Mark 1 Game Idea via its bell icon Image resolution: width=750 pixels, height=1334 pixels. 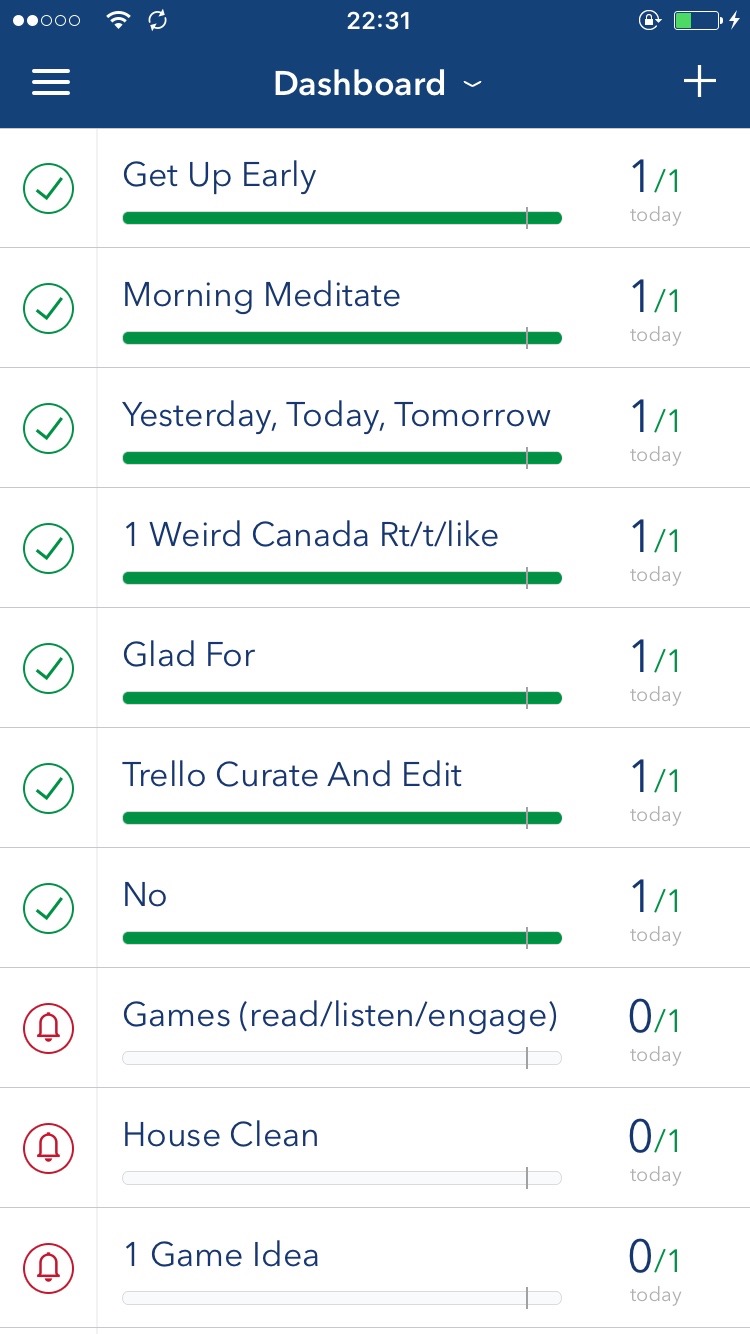(x=48, y=1268)
